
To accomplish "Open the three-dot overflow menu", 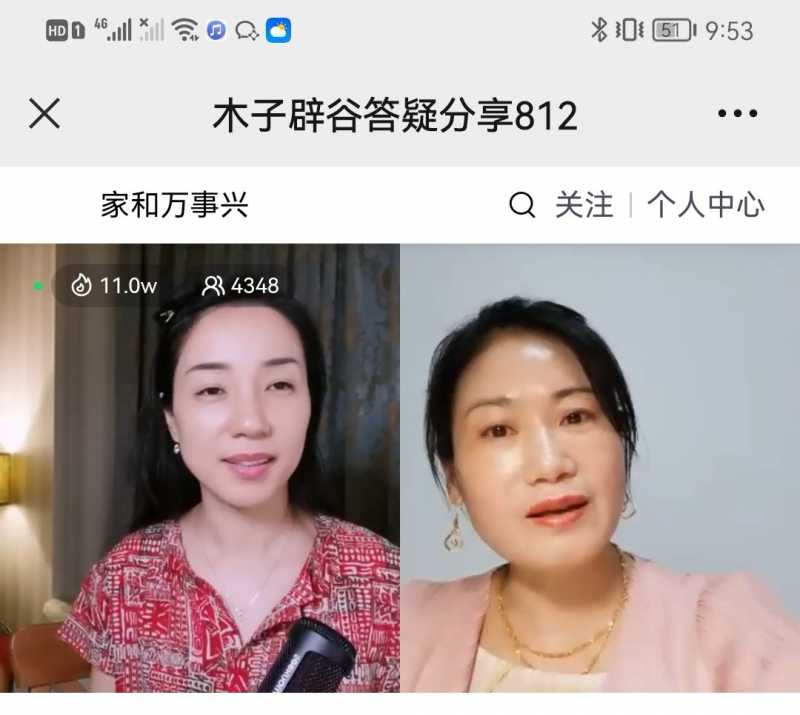I will [737, 114].
